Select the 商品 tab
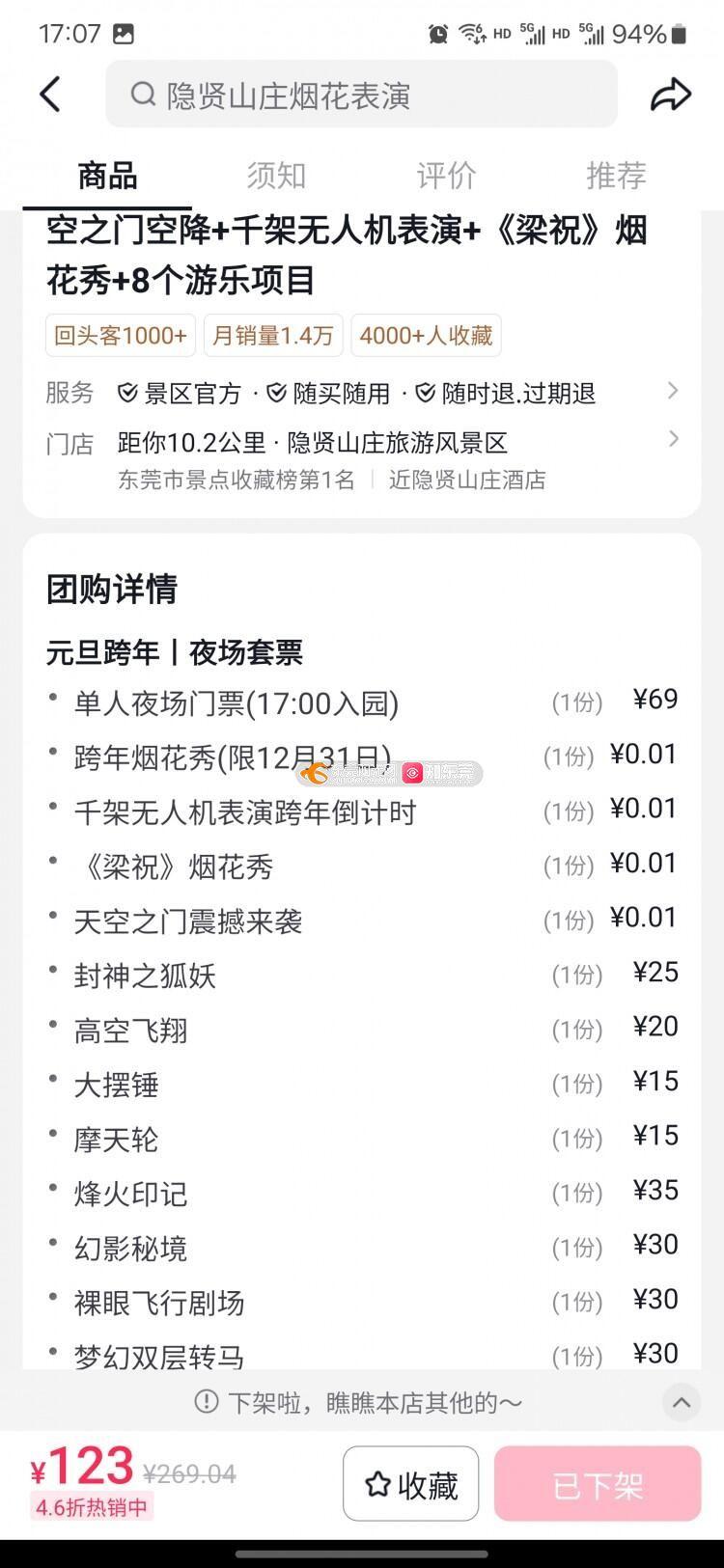The height and width of the screenshot is (1568, 724). tap(107, 176)
